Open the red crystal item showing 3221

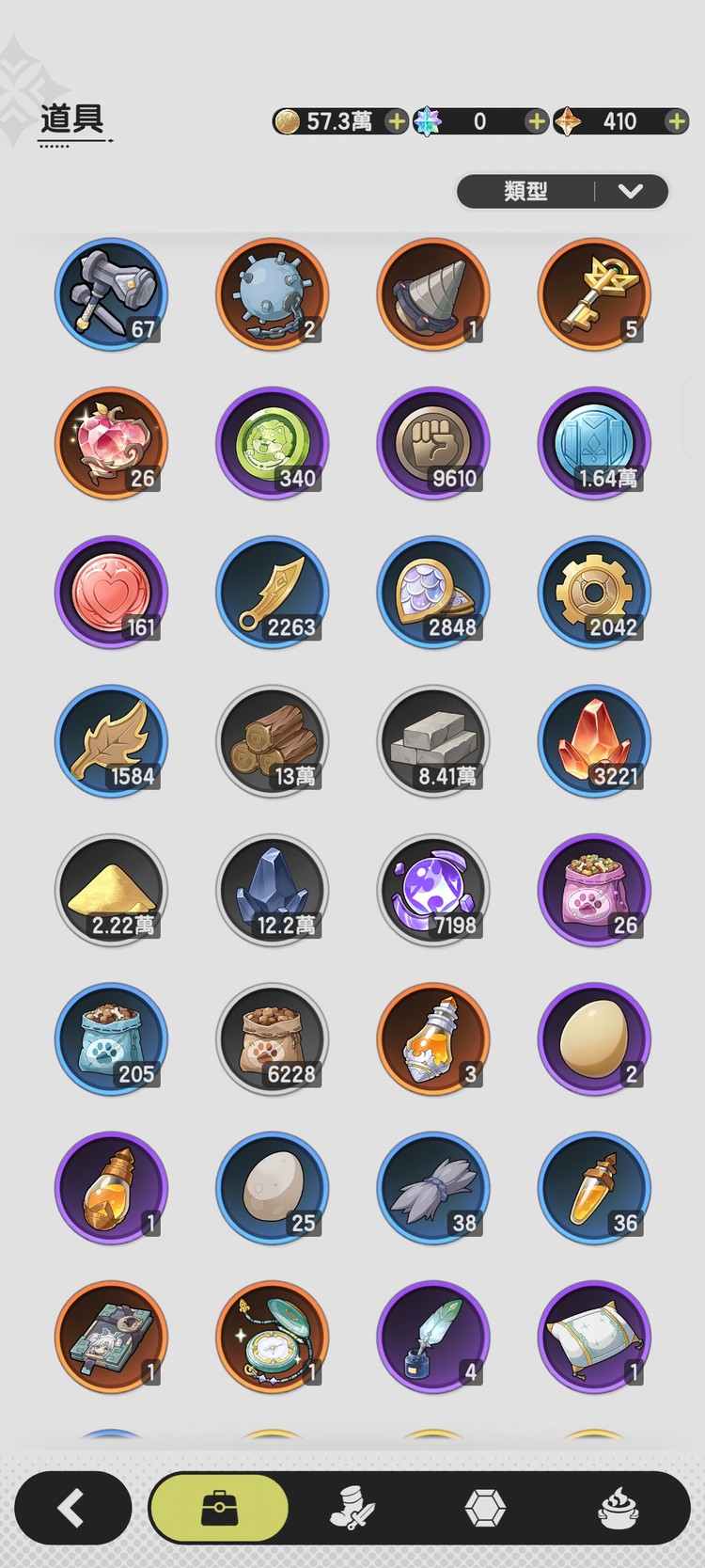594,741
